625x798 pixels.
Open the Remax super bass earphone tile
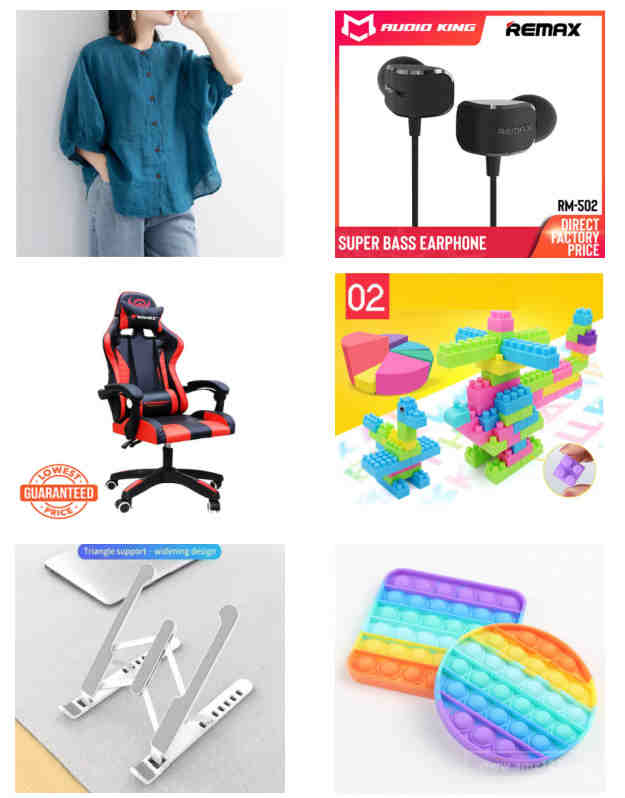(469, 133)
